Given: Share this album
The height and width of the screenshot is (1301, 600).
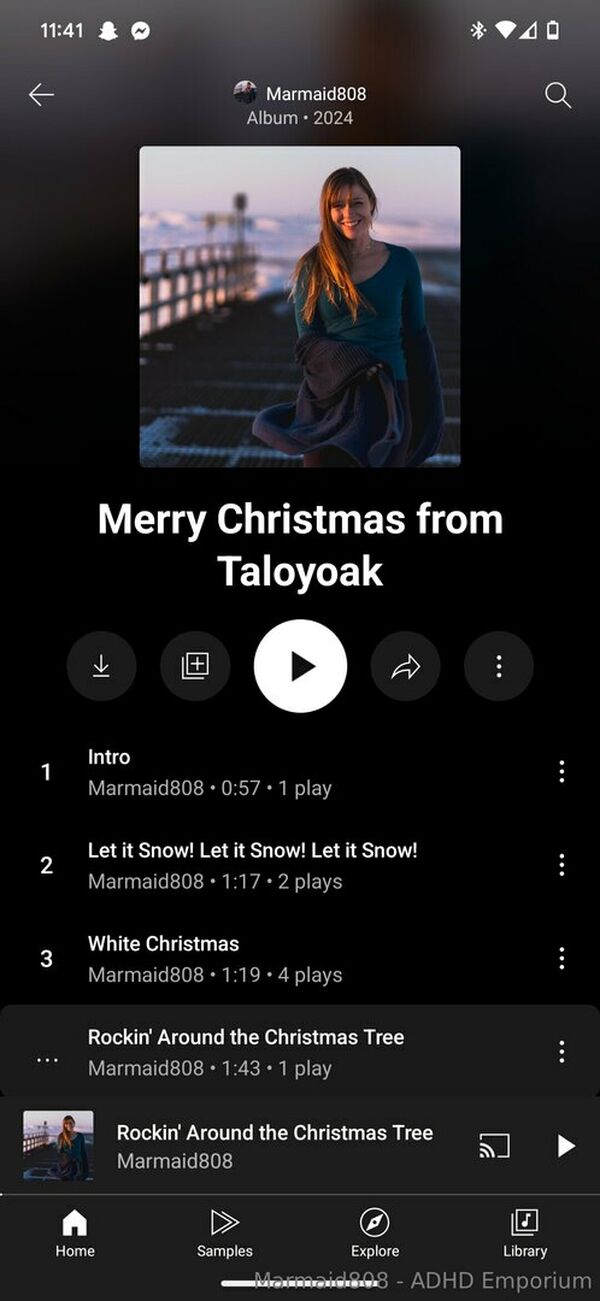Looking at the screenshot, I should click(405, 666).
